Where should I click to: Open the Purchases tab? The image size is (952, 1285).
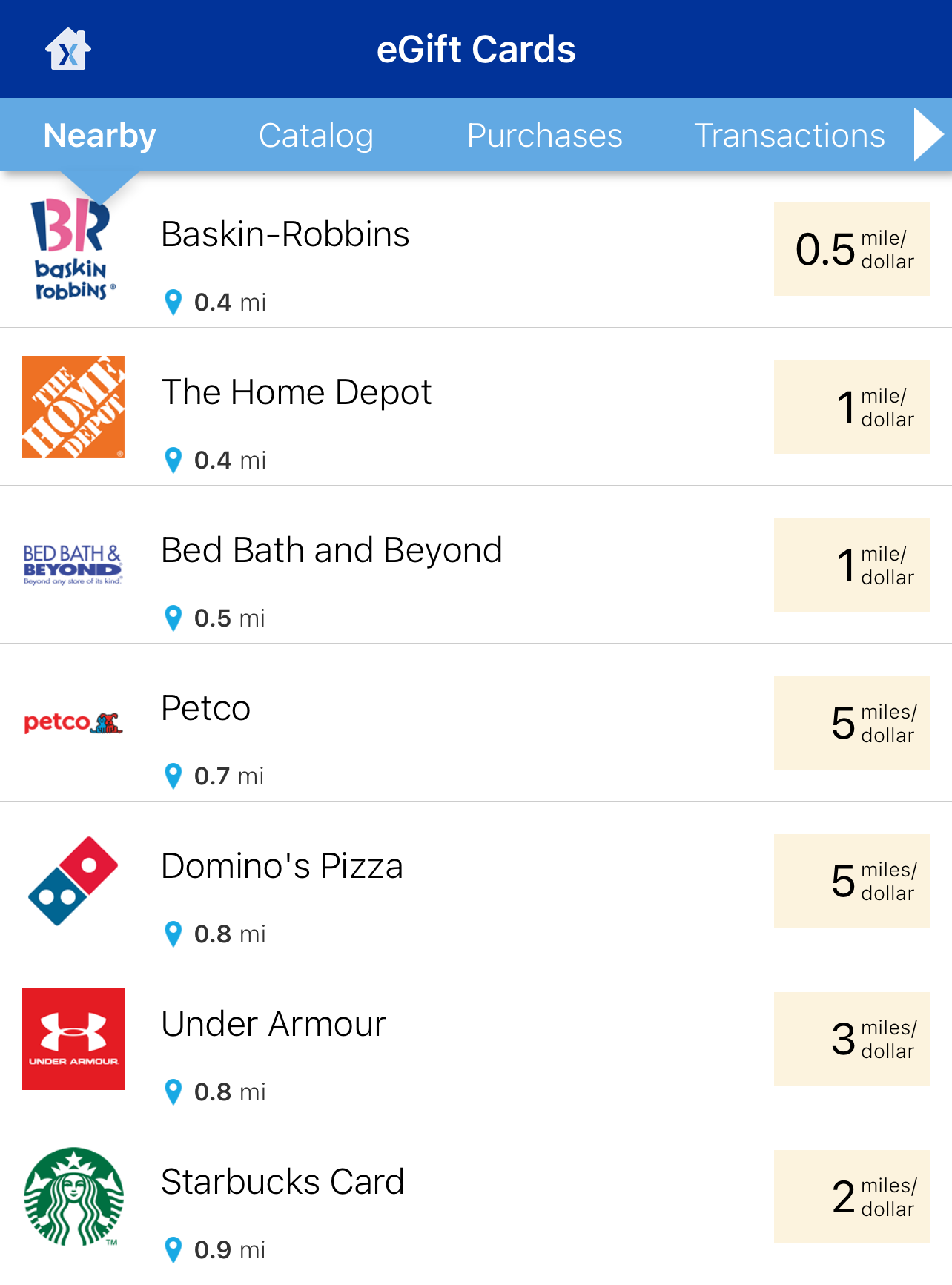click(544, 136)
